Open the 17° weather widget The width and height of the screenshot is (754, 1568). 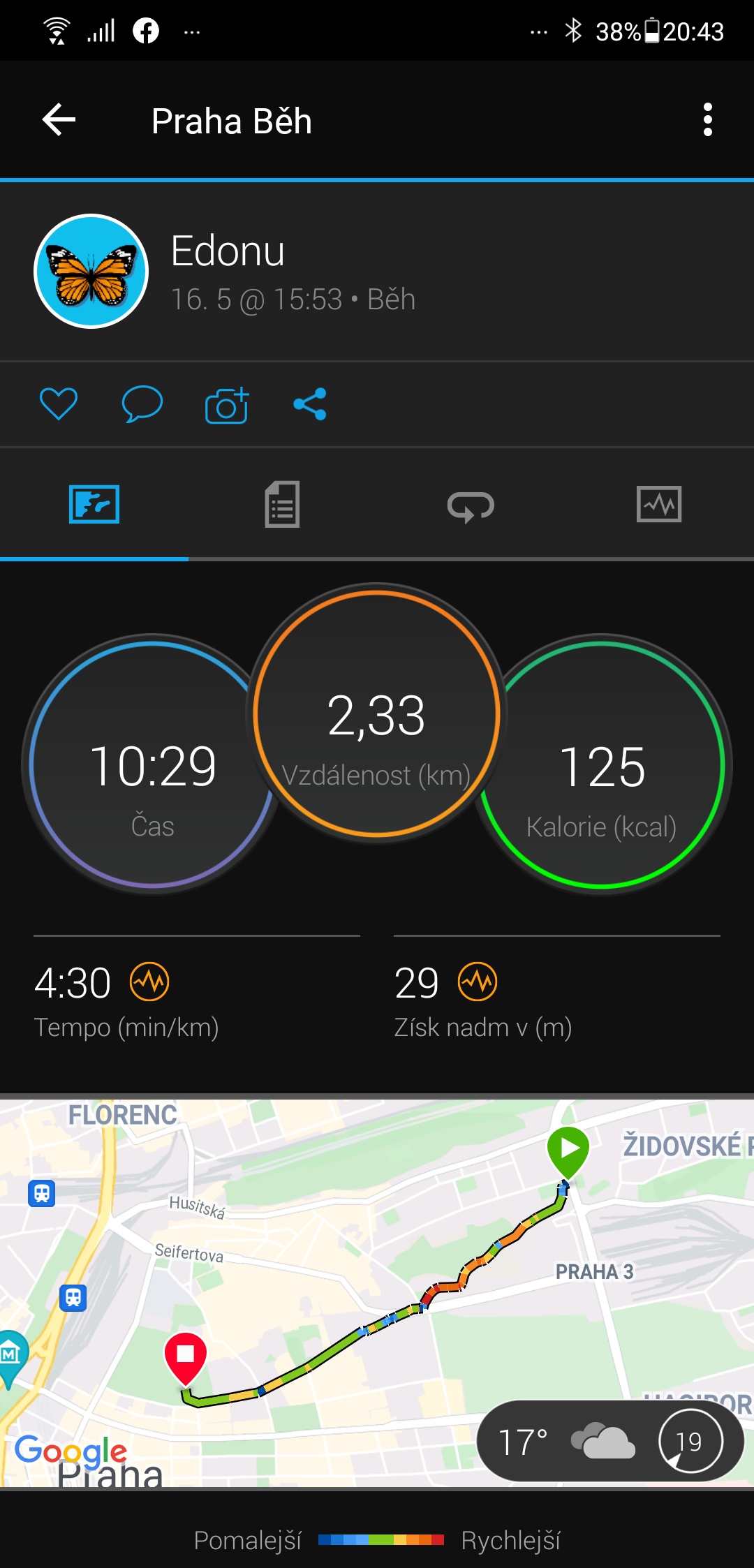coord(610,1441)
